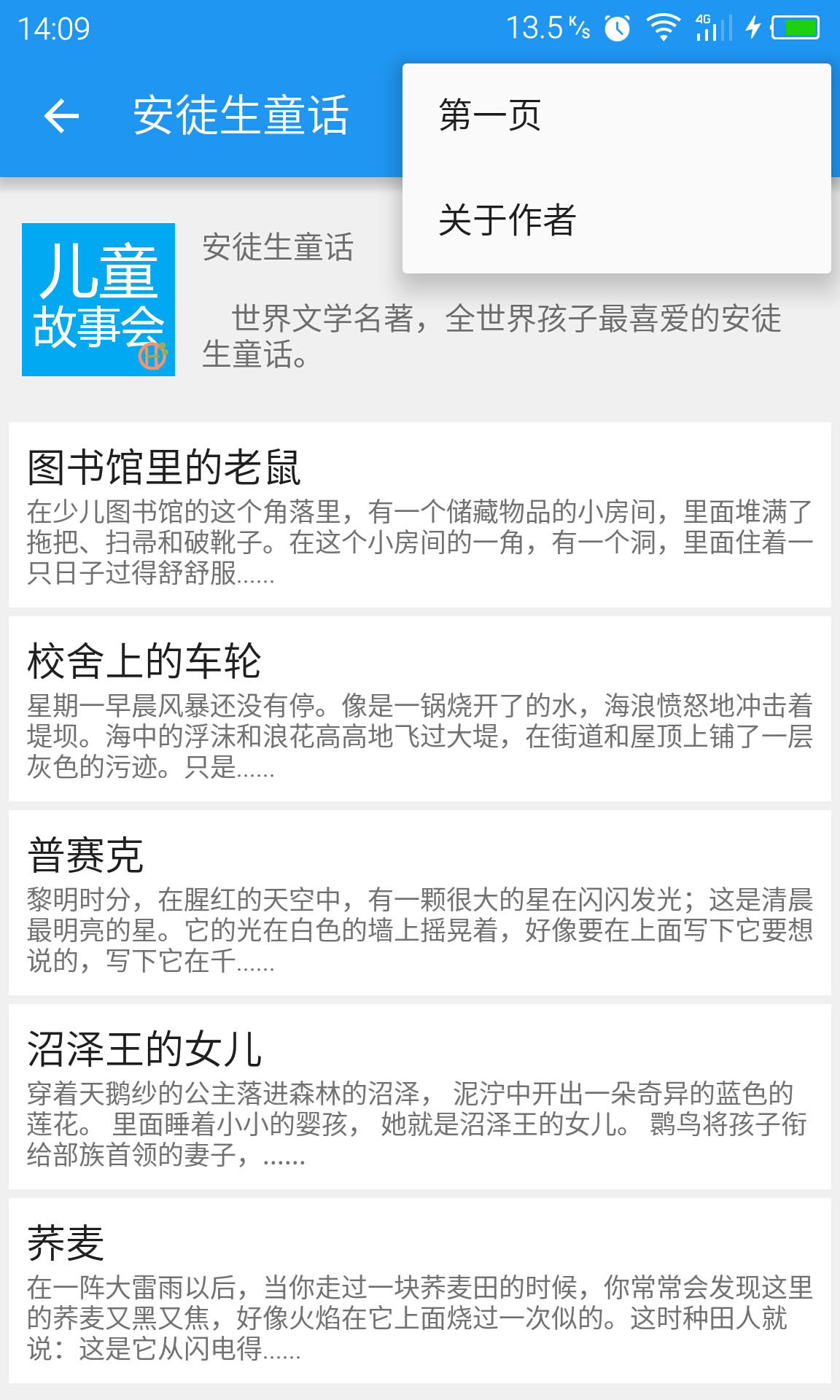Click the 安徒生童话 label beside cover
Screen dimensions: 840x1400
[x=279, y=248]
